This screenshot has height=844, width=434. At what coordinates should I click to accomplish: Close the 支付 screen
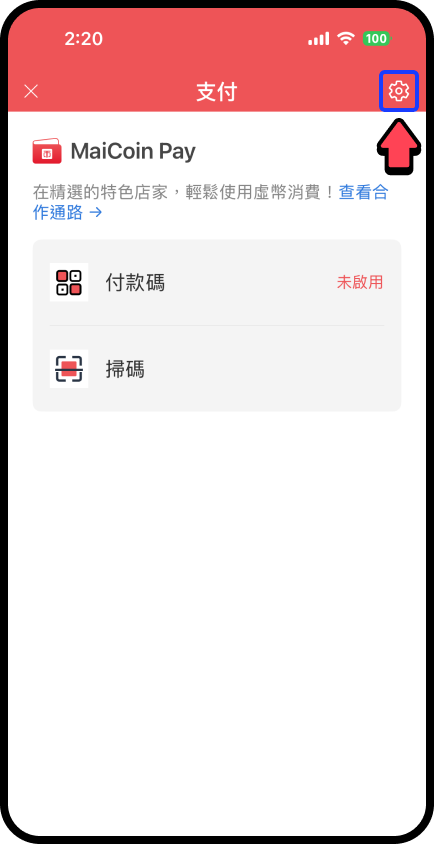click(31, 92)
